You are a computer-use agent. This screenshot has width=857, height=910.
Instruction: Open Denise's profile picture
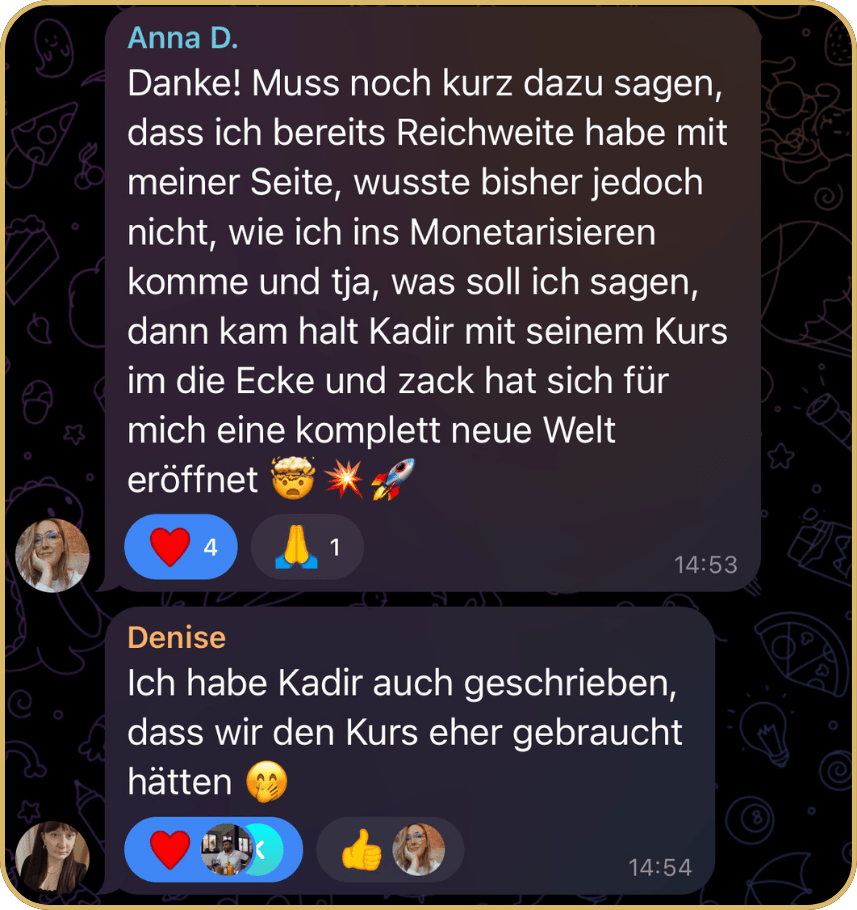click(53, 858)
